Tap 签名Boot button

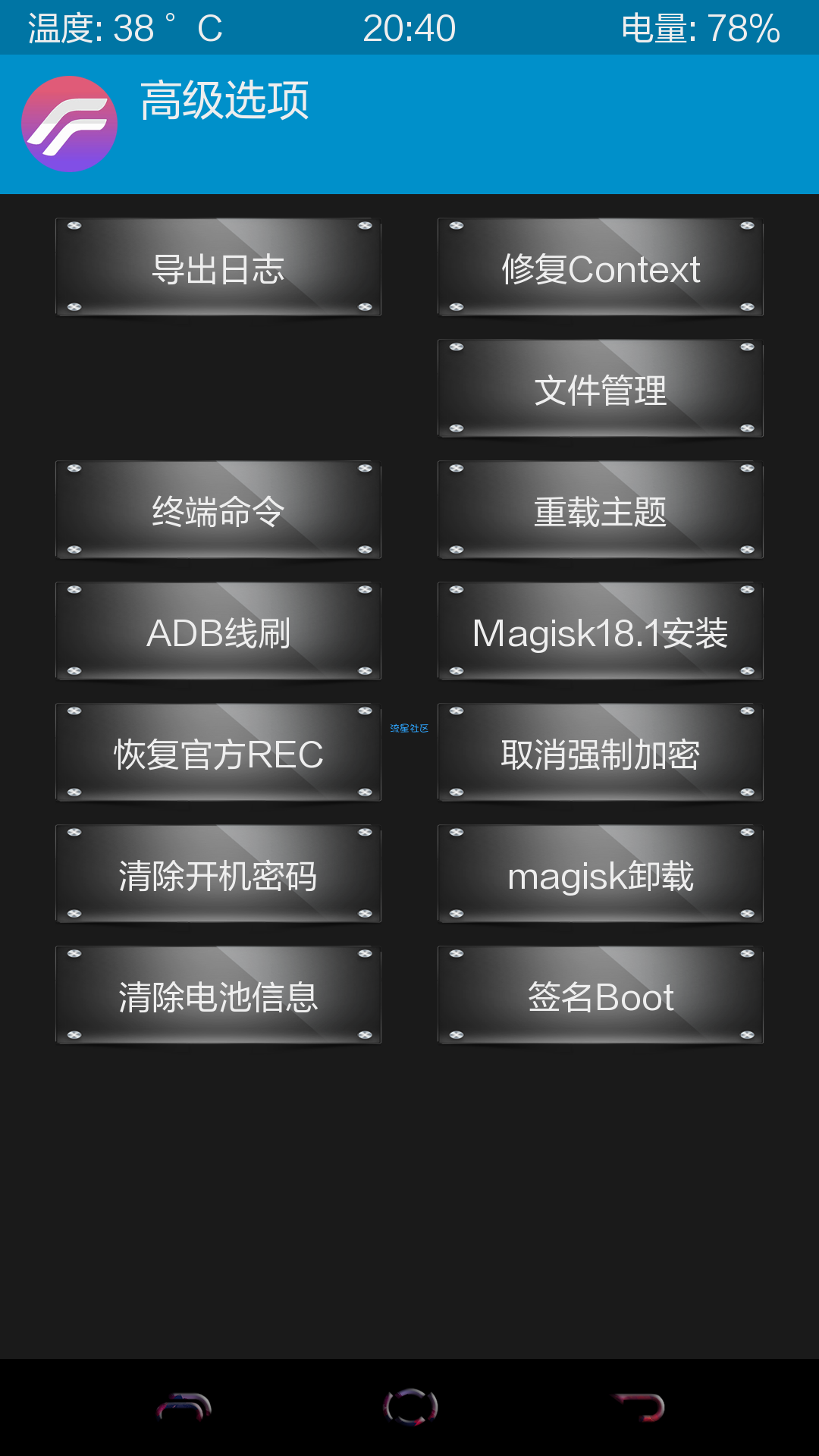(x=600, y=996)
